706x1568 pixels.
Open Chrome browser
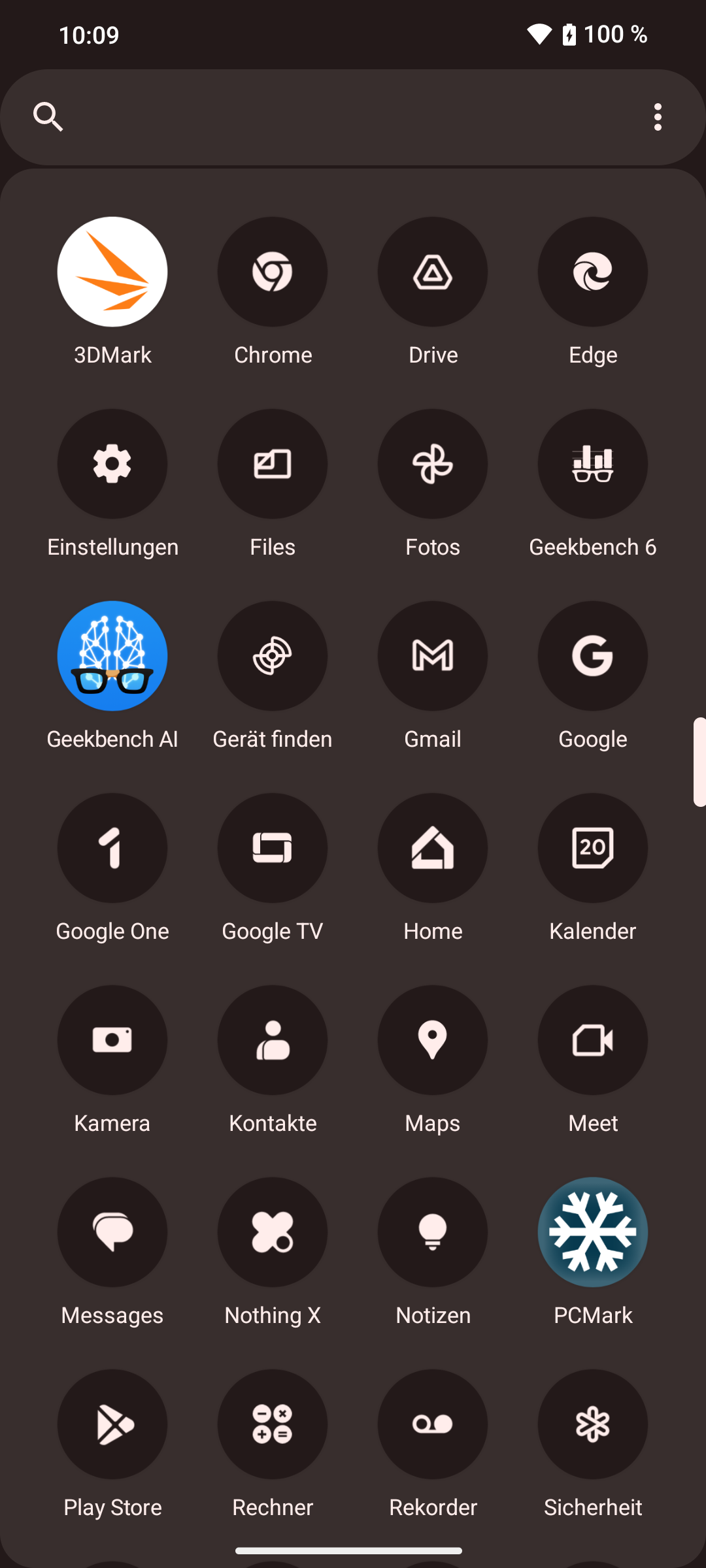pos(273,272)
